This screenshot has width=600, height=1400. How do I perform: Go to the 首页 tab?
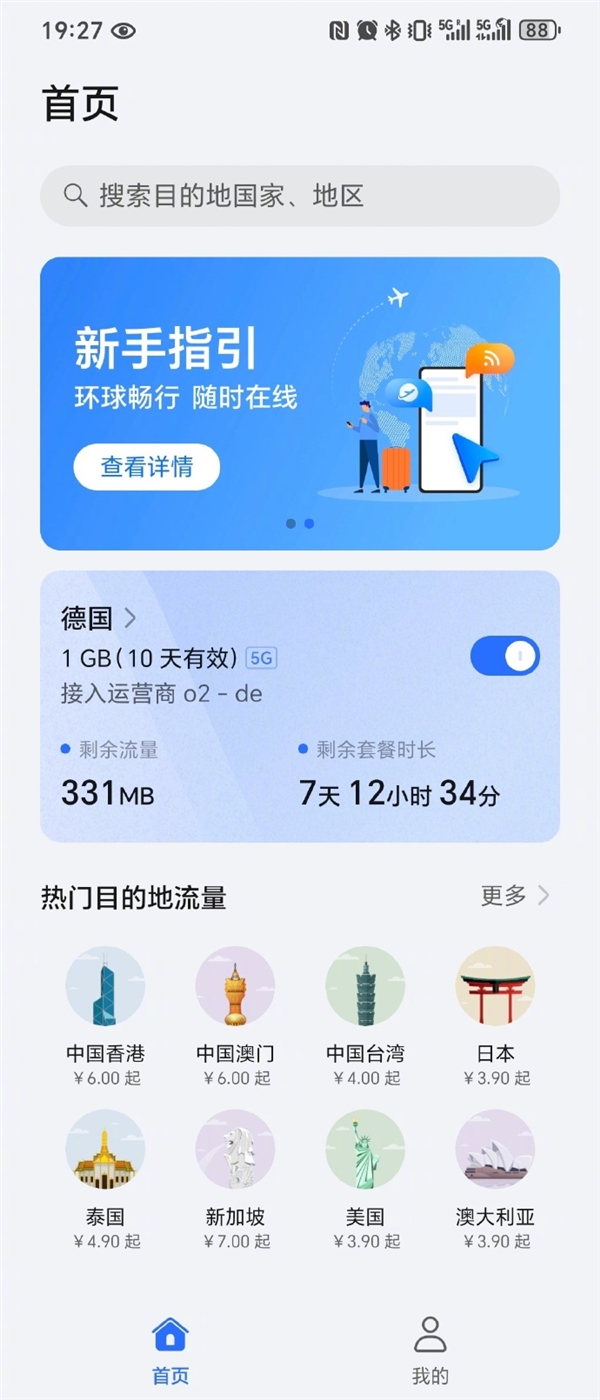pyautogui.click(x=170, y=1350)
